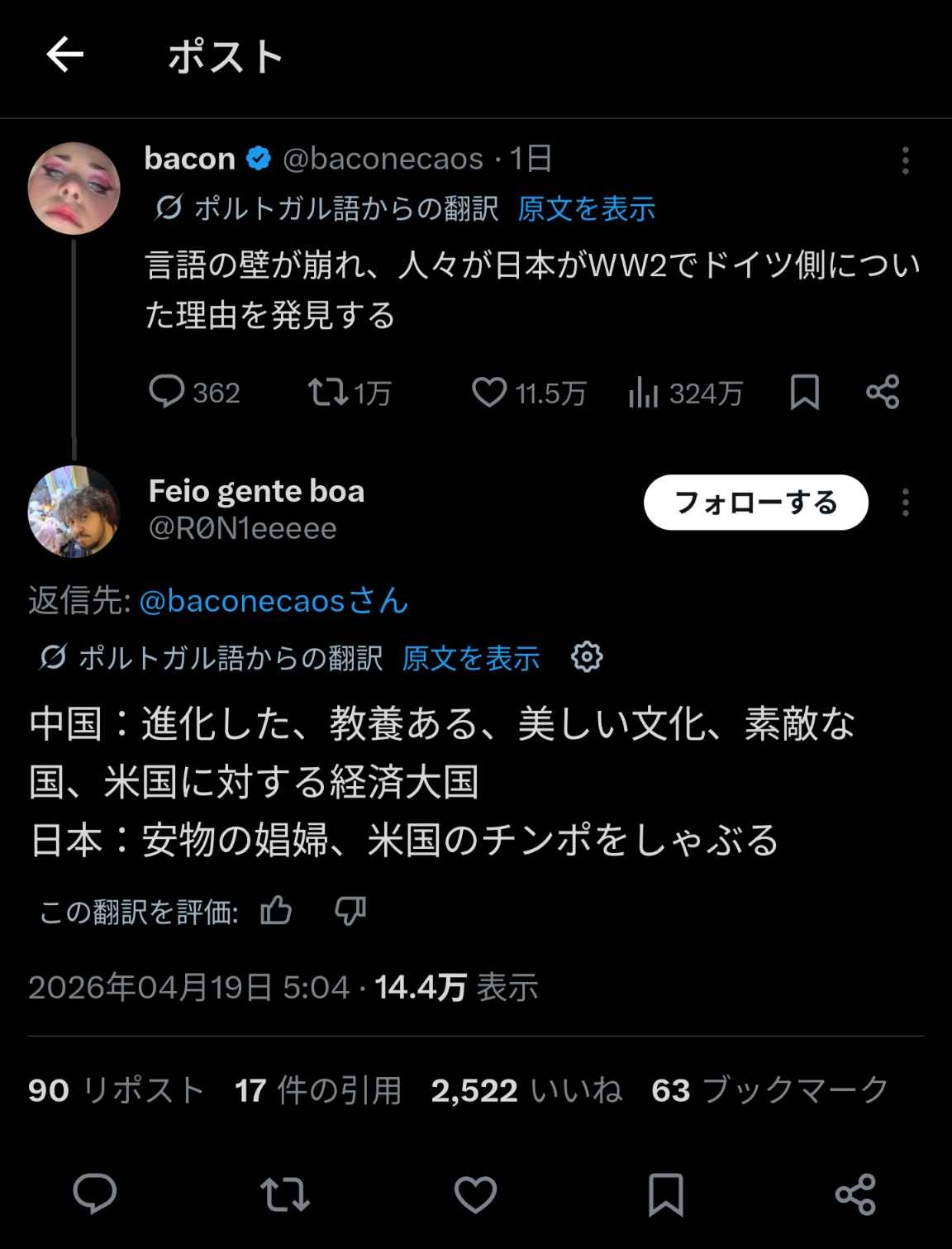
Task: Open overflow menu on bacon's post
Action: [x=905, y=160]
